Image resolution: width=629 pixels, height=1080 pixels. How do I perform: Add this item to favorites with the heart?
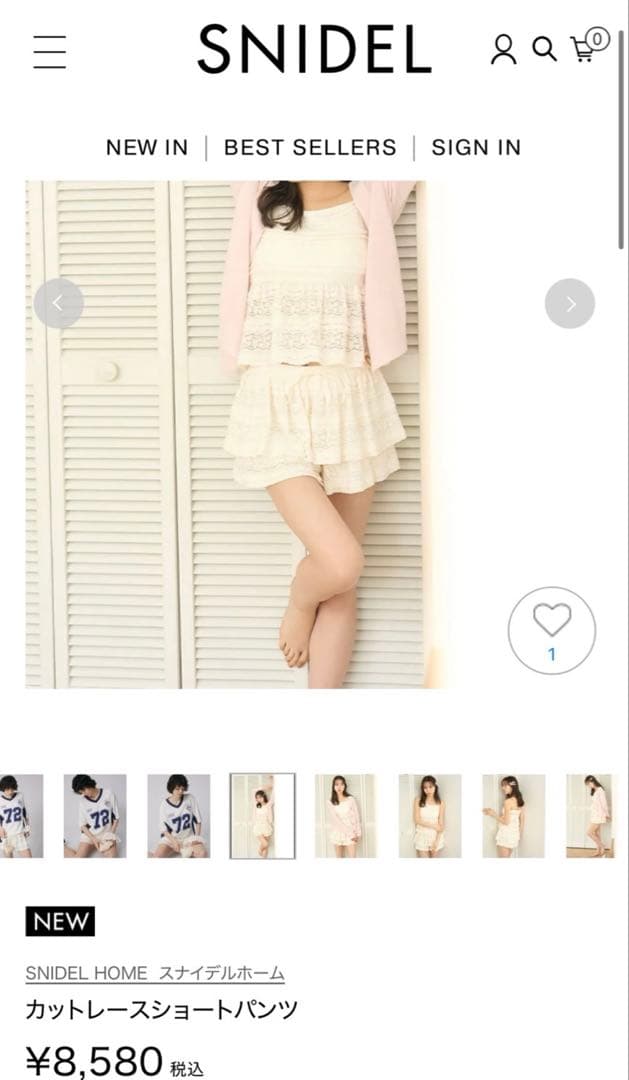pyautogui.click(x=551, y=627)
